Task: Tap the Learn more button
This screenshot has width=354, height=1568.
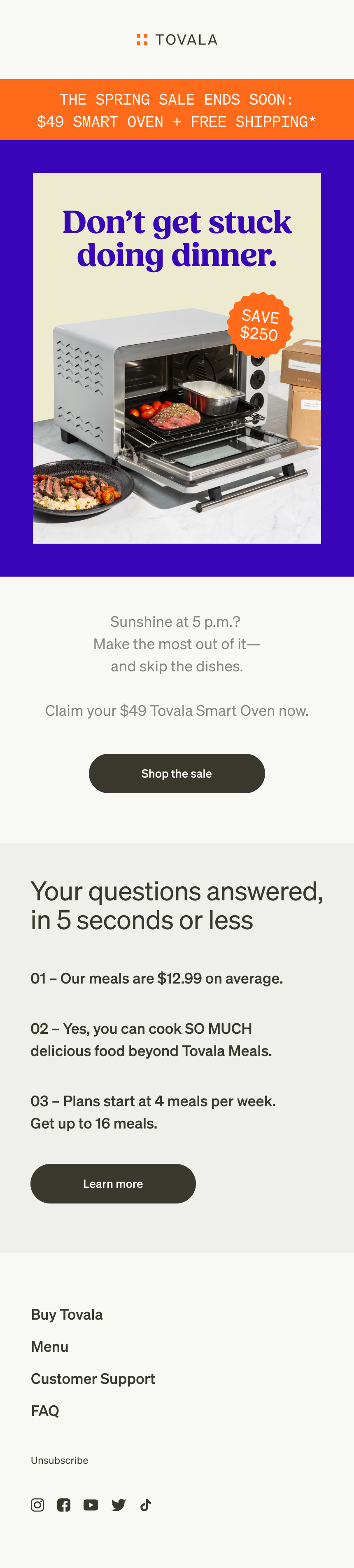Action: (x=113, y=1183)
